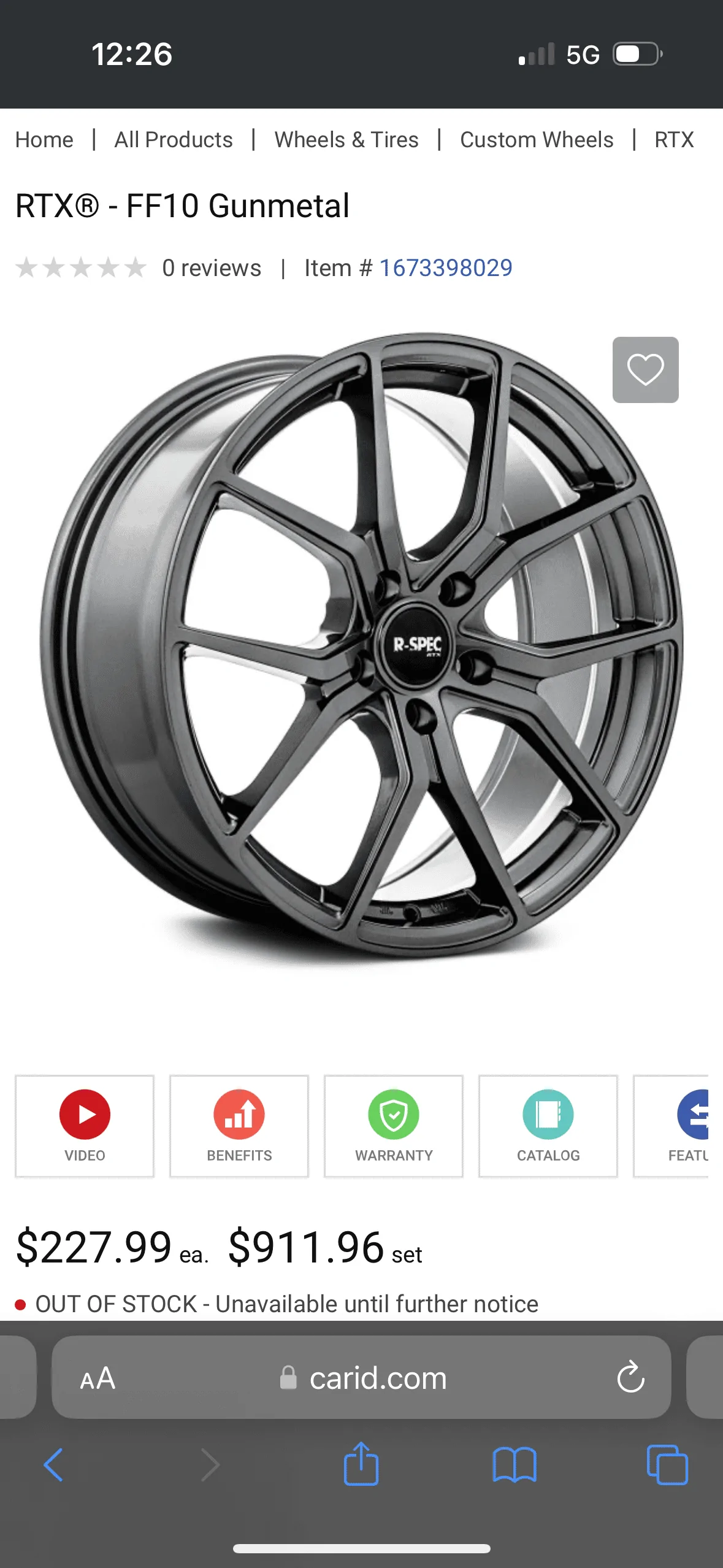Show open Safari tabs
Viewport: 723px width, 1568px height.
(667, 1465)
